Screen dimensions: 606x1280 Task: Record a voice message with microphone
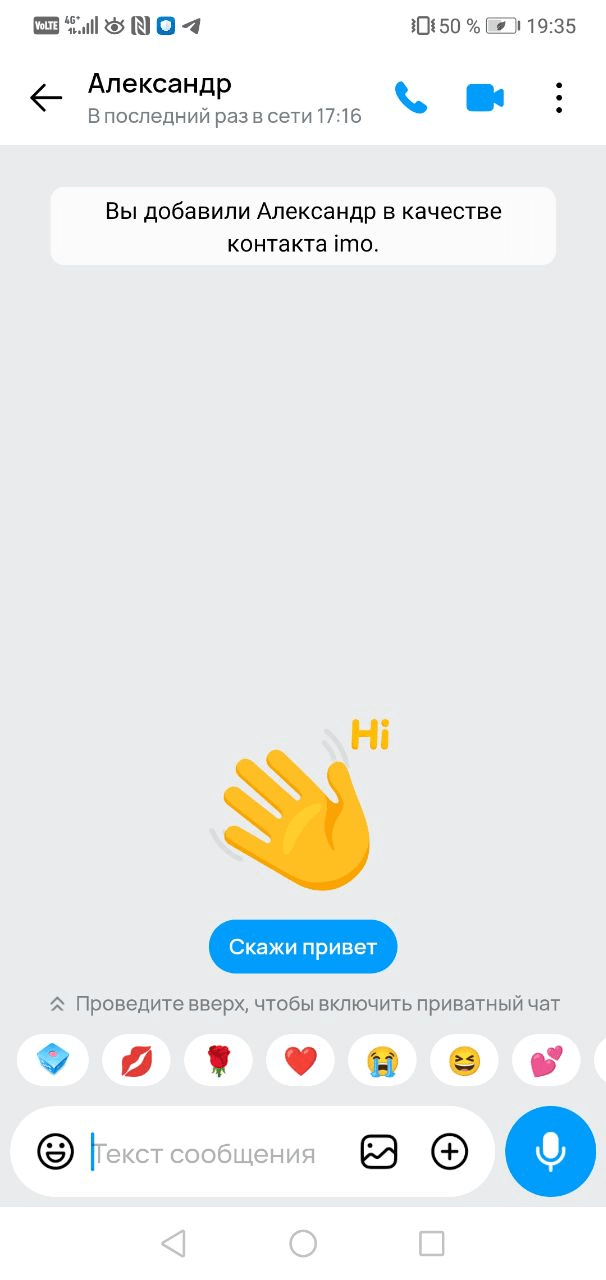[550, 1152]
